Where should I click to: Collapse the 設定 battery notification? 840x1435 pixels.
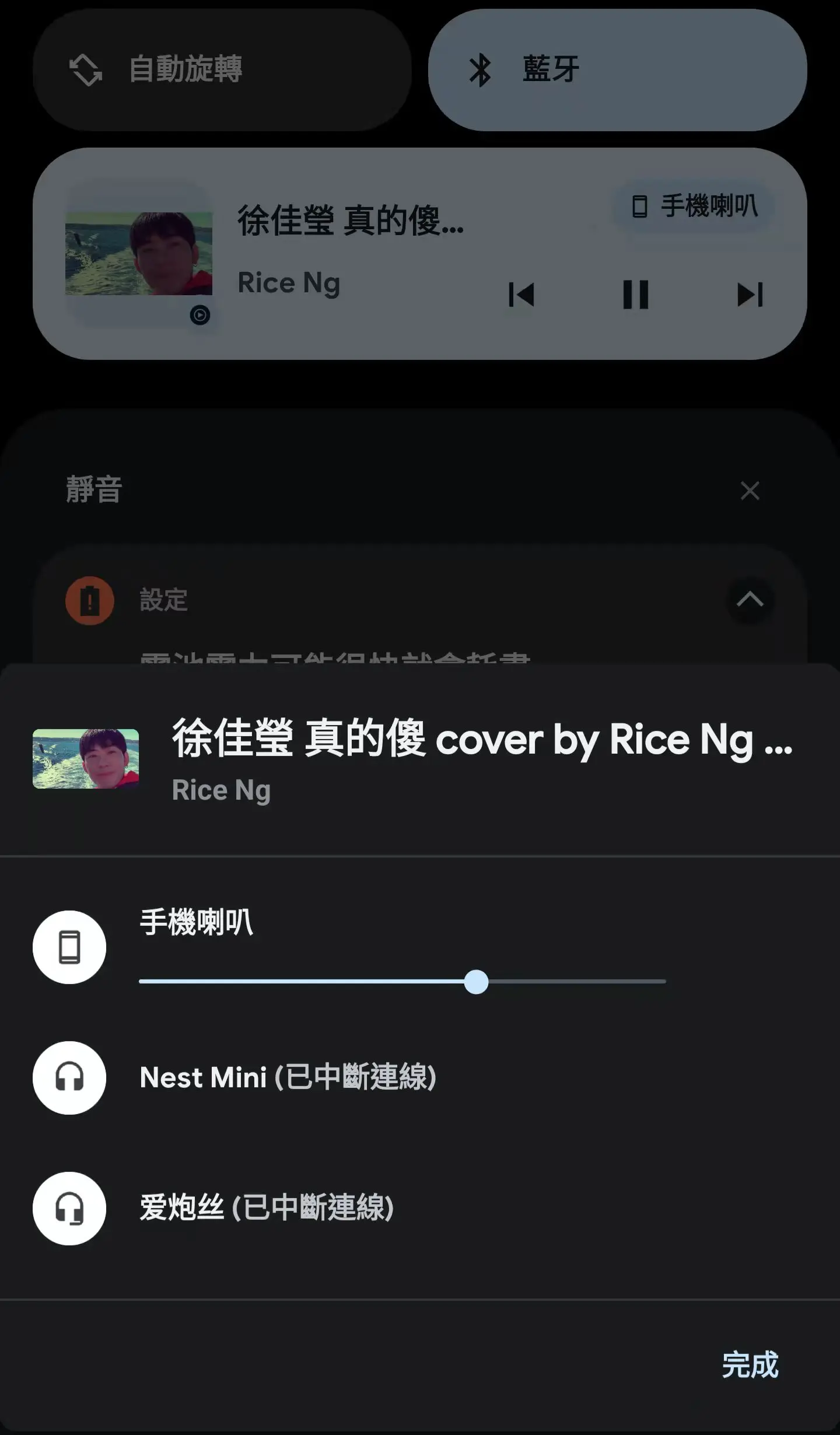(x=750, y=600)
